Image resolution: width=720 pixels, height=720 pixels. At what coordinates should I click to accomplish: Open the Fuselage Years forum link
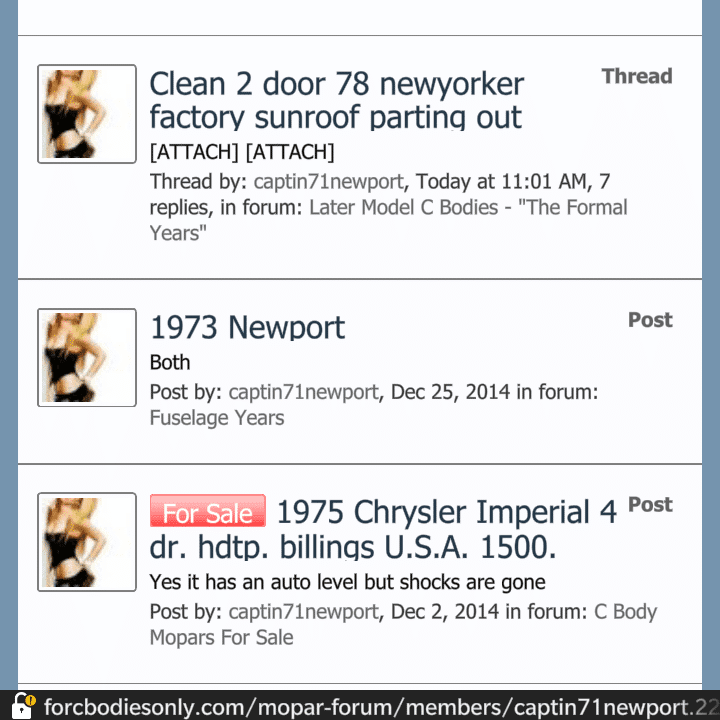tap(217, 418)
